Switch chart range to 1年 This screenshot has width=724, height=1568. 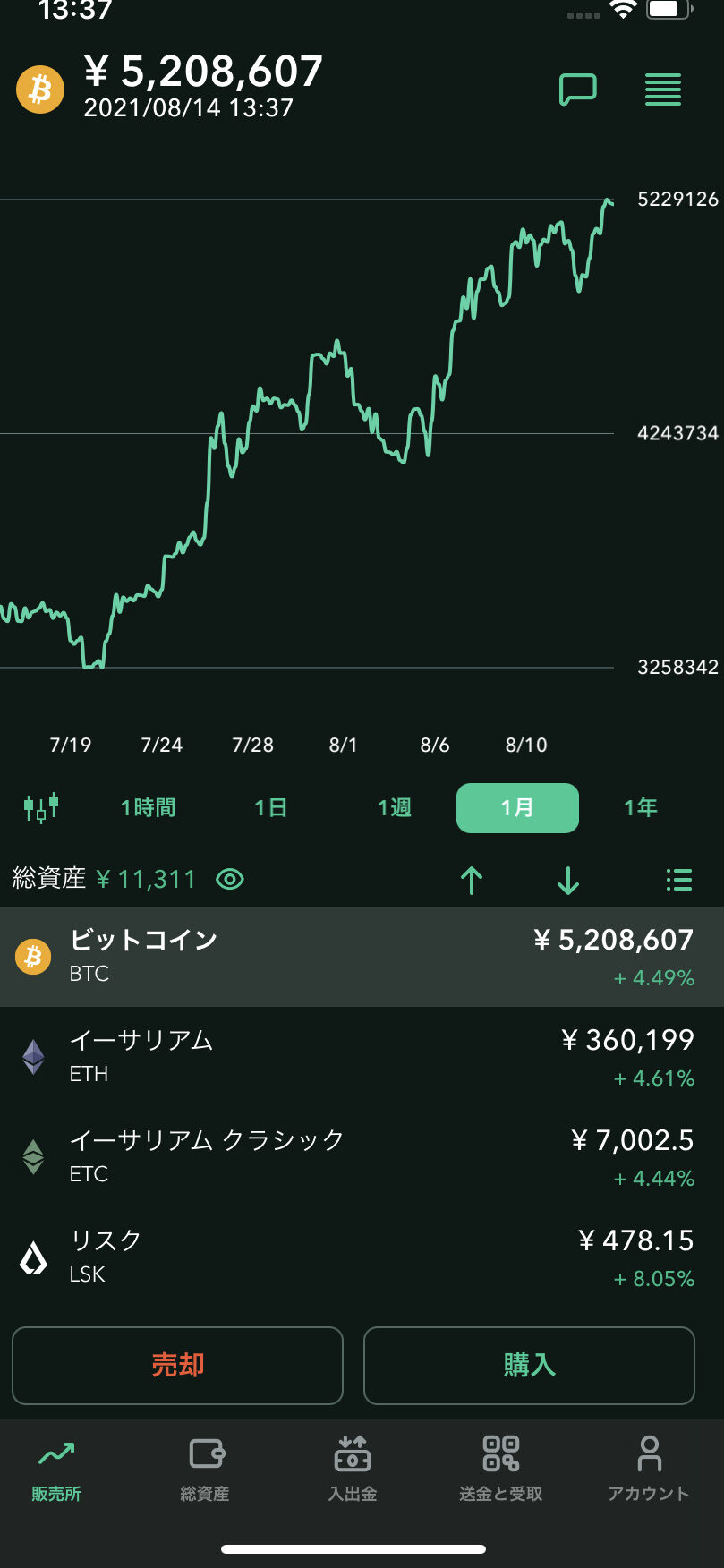pyautogui.click(x=639, y=807)
